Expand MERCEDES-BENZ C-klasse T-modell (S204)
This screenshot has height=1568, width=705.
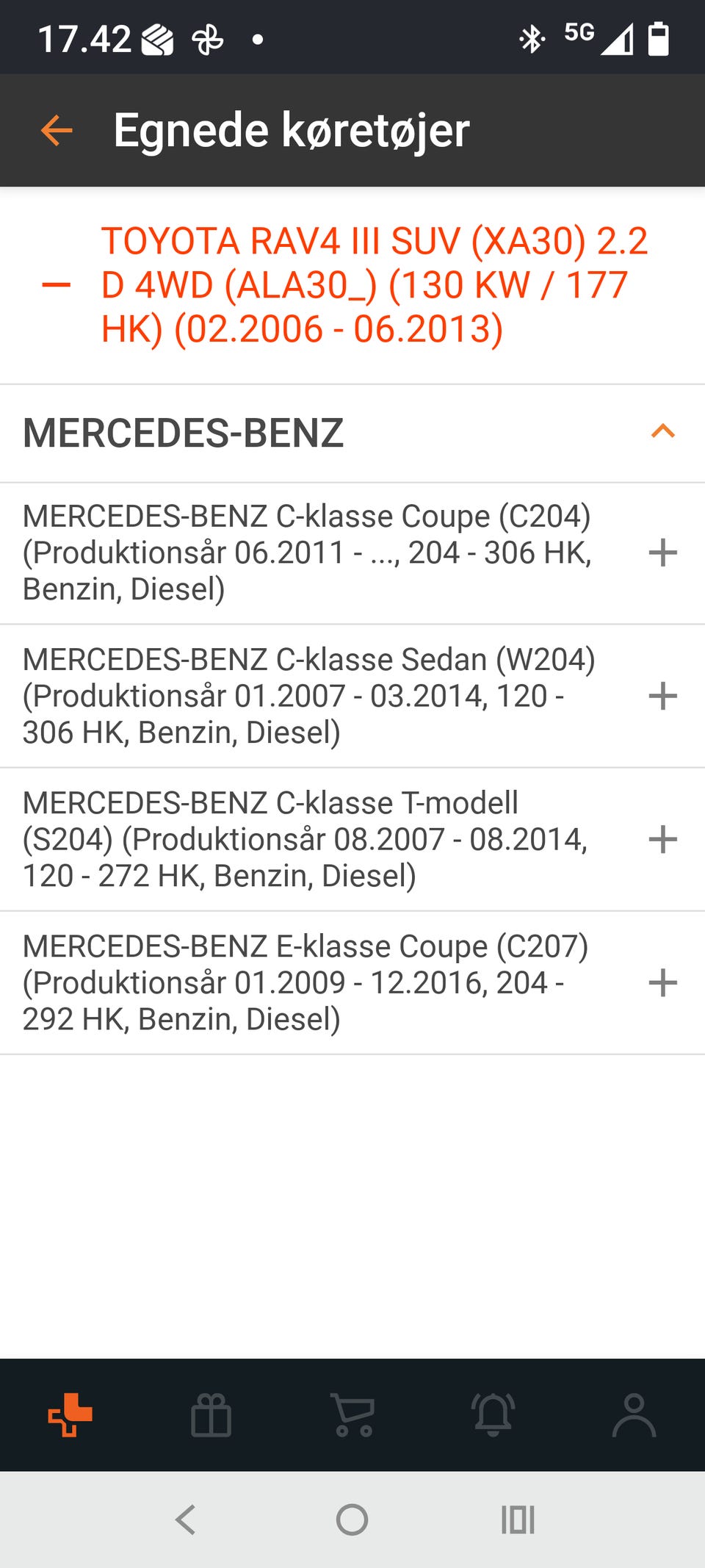pos(663,838)
